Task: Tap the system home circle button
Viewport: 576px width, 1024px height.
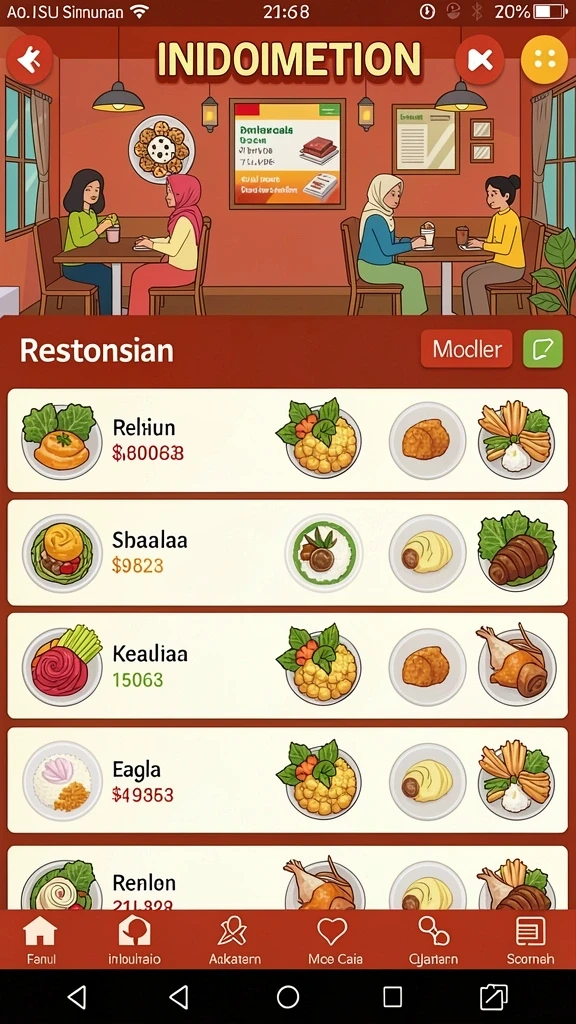Action: coord(288,997)
